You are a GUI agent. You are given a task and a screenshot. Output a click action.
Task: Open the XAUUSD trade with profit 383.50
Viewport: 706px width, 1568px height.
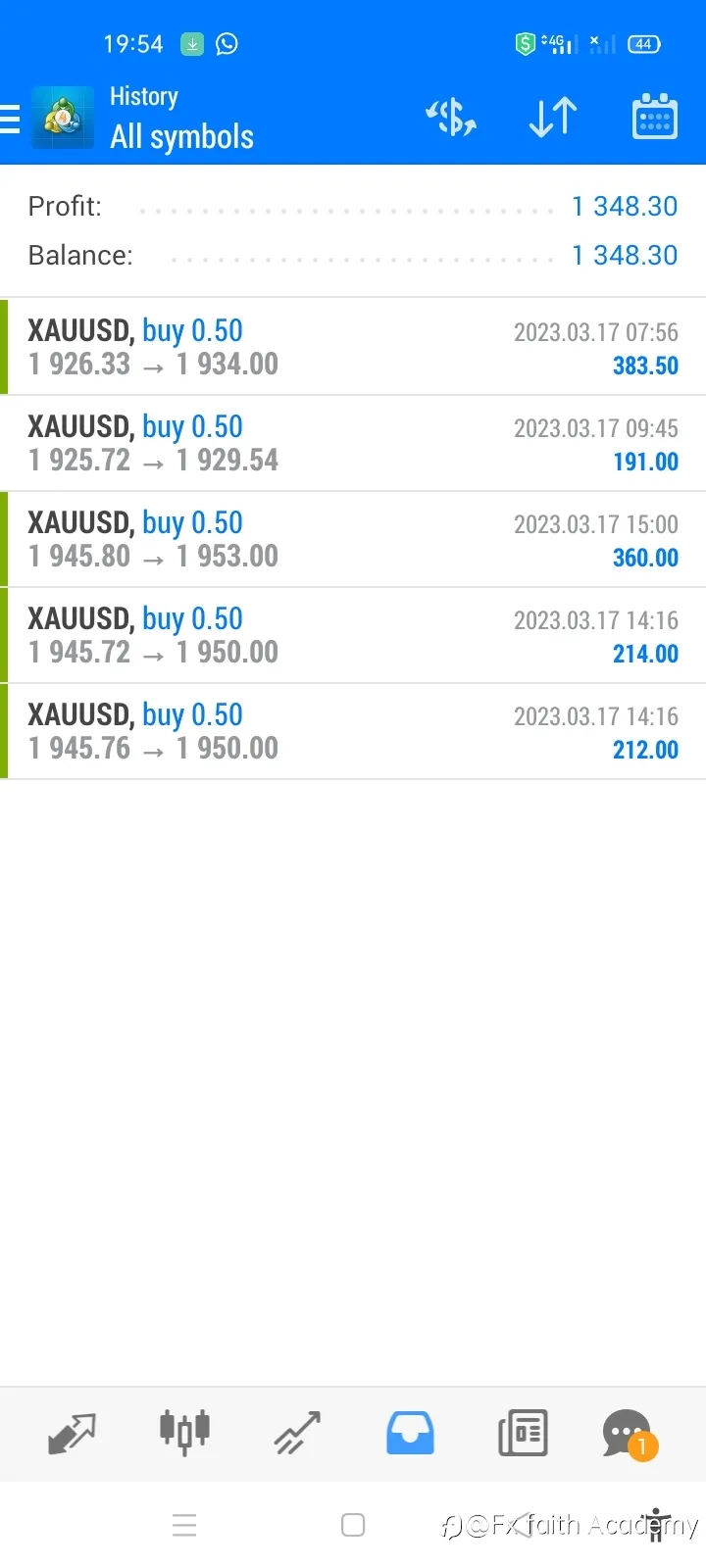[353, 347]
